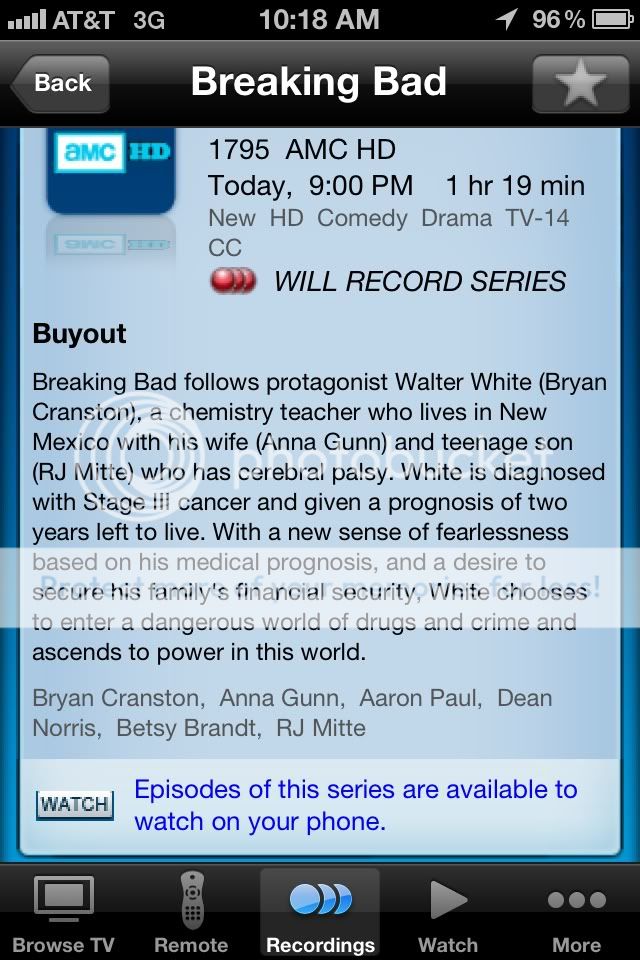Open the More tab
The width and height of the screenshot is (640, 960).
click(x=576, y=912)
